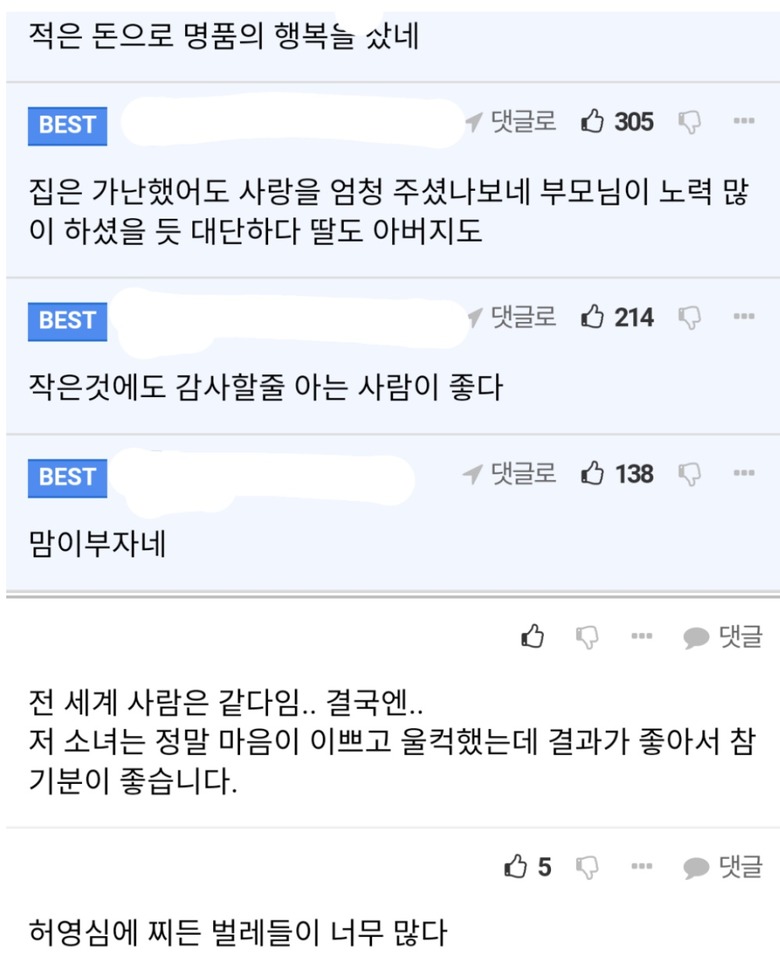Dislike the comment with 214 likes
Image resolution: width=780 pixels, height=980 pixels.
coord(689,318)
